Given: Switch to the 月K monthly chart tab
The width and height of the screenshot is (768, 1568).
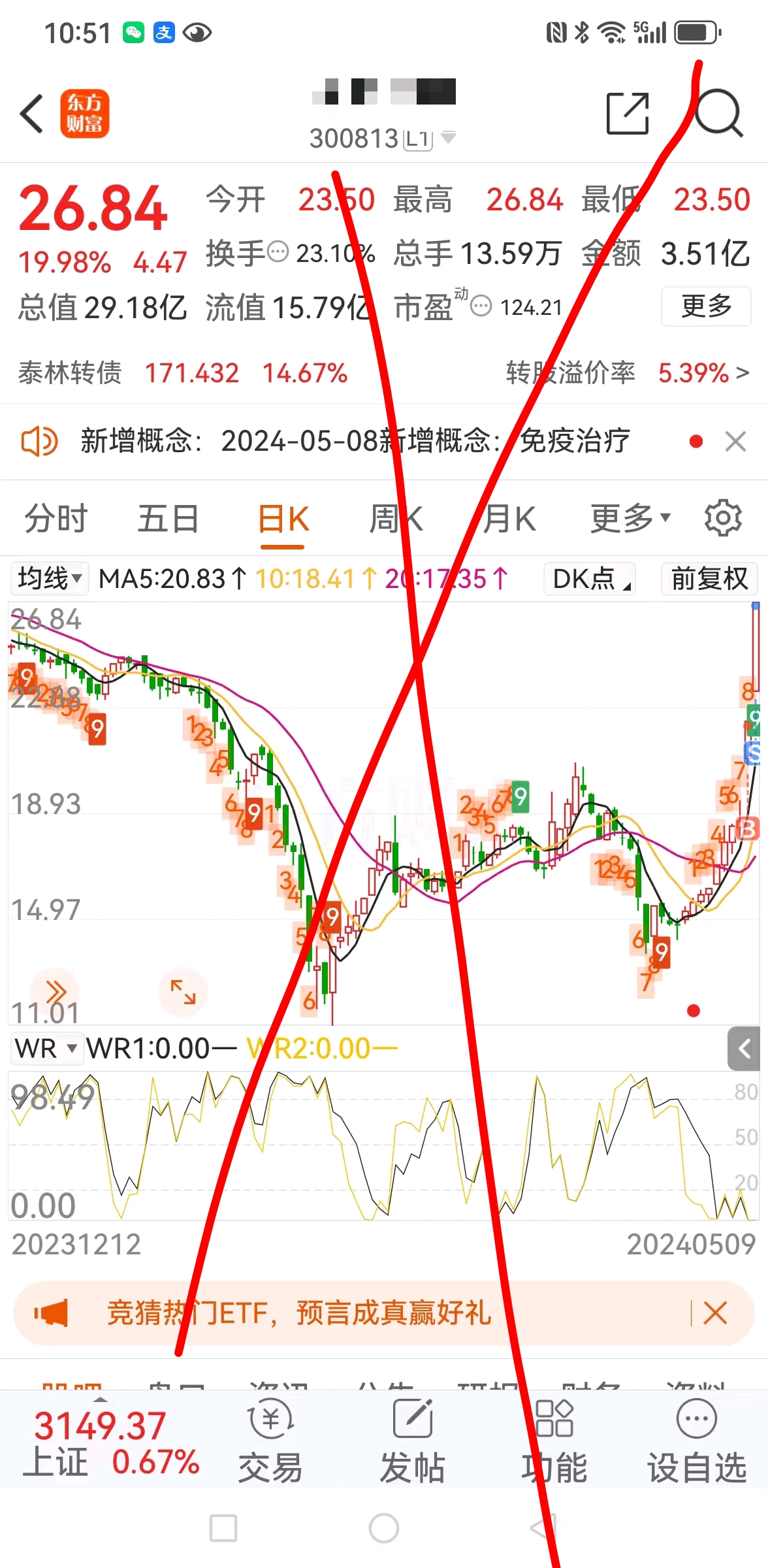Looking at the screenshot, I should [508, 517].
